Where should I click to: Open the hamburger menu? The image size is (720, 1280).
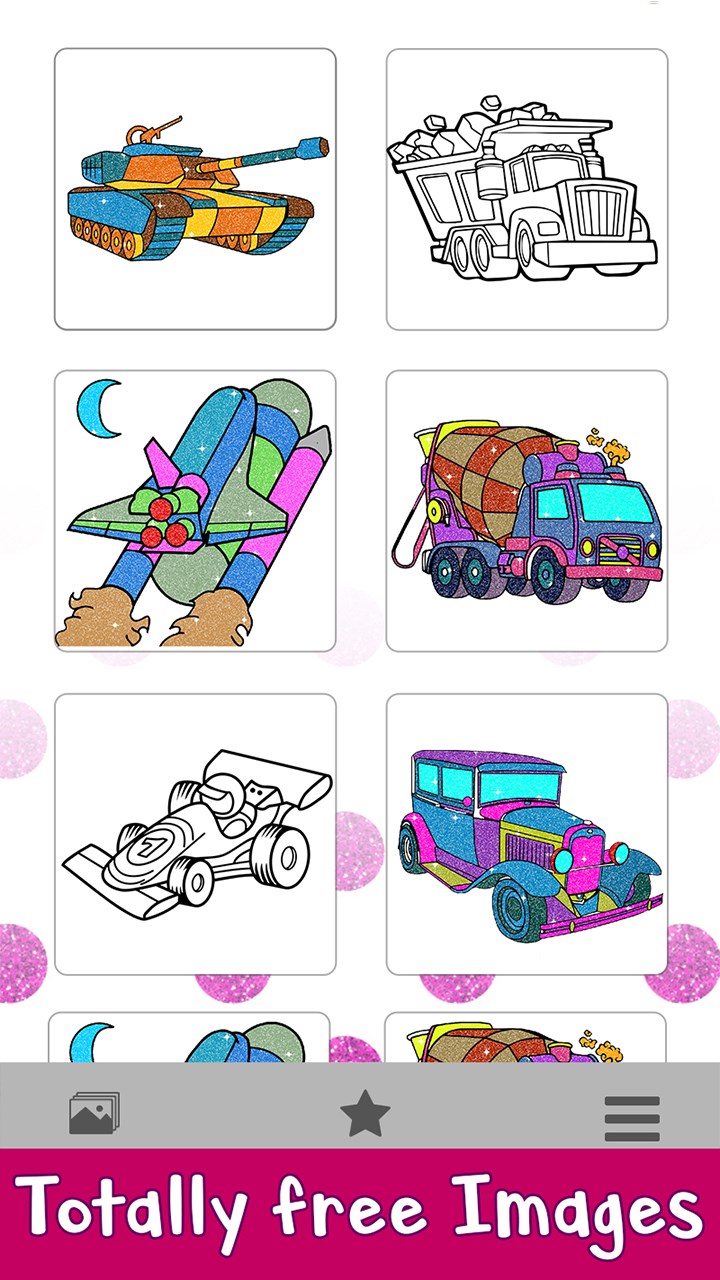coord(632,1118)
